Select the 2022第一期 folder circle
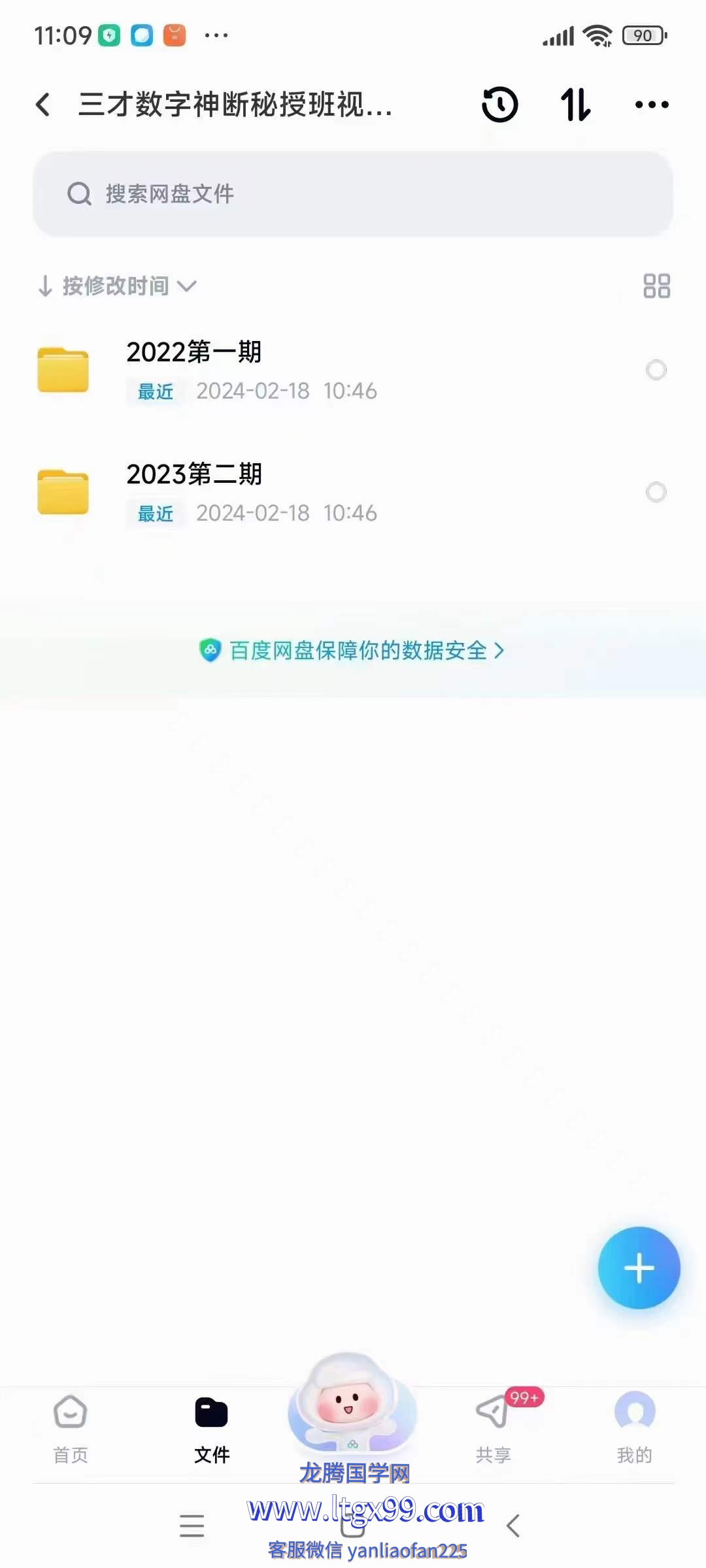This screenshot has height=1568, width=706. pos(656,370)
